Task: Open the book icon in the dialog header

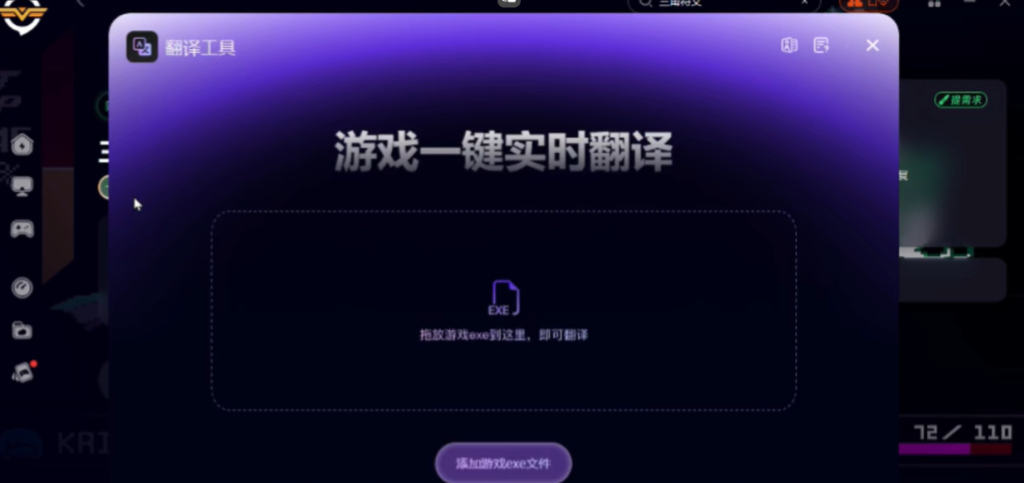Action: 789,46
